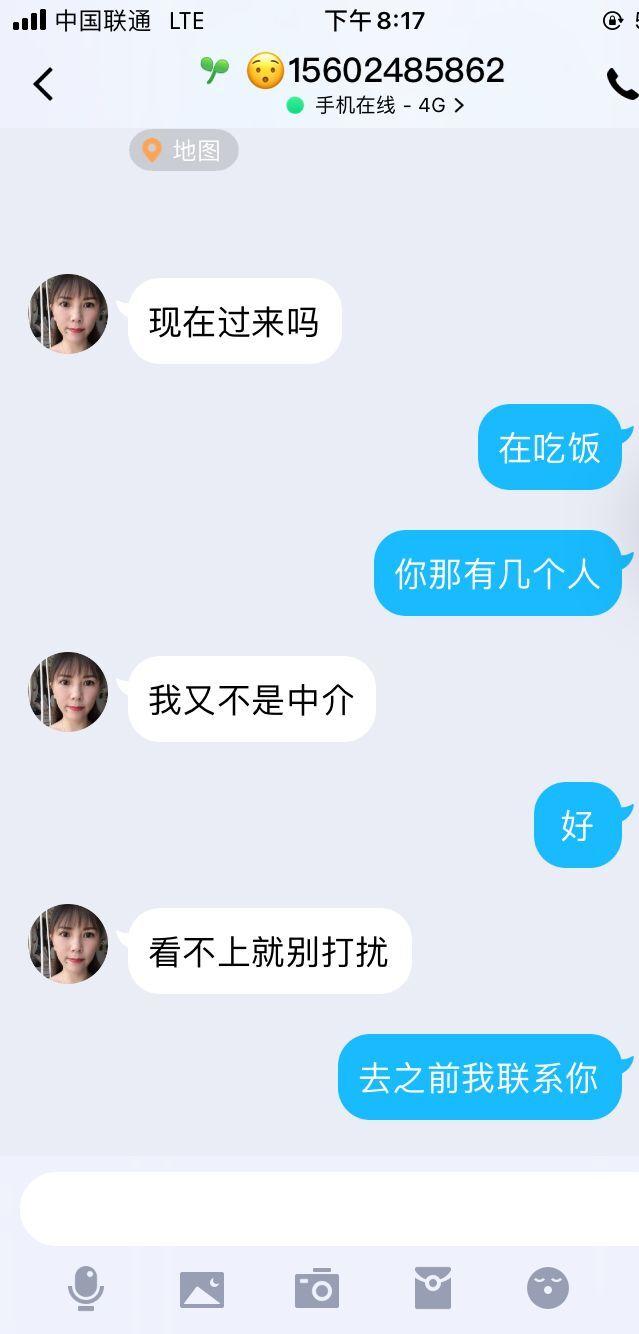The width and height of the screenshot is (639, 1334).
Task: Record a voice message with microphone
Action: point(86,1288)
